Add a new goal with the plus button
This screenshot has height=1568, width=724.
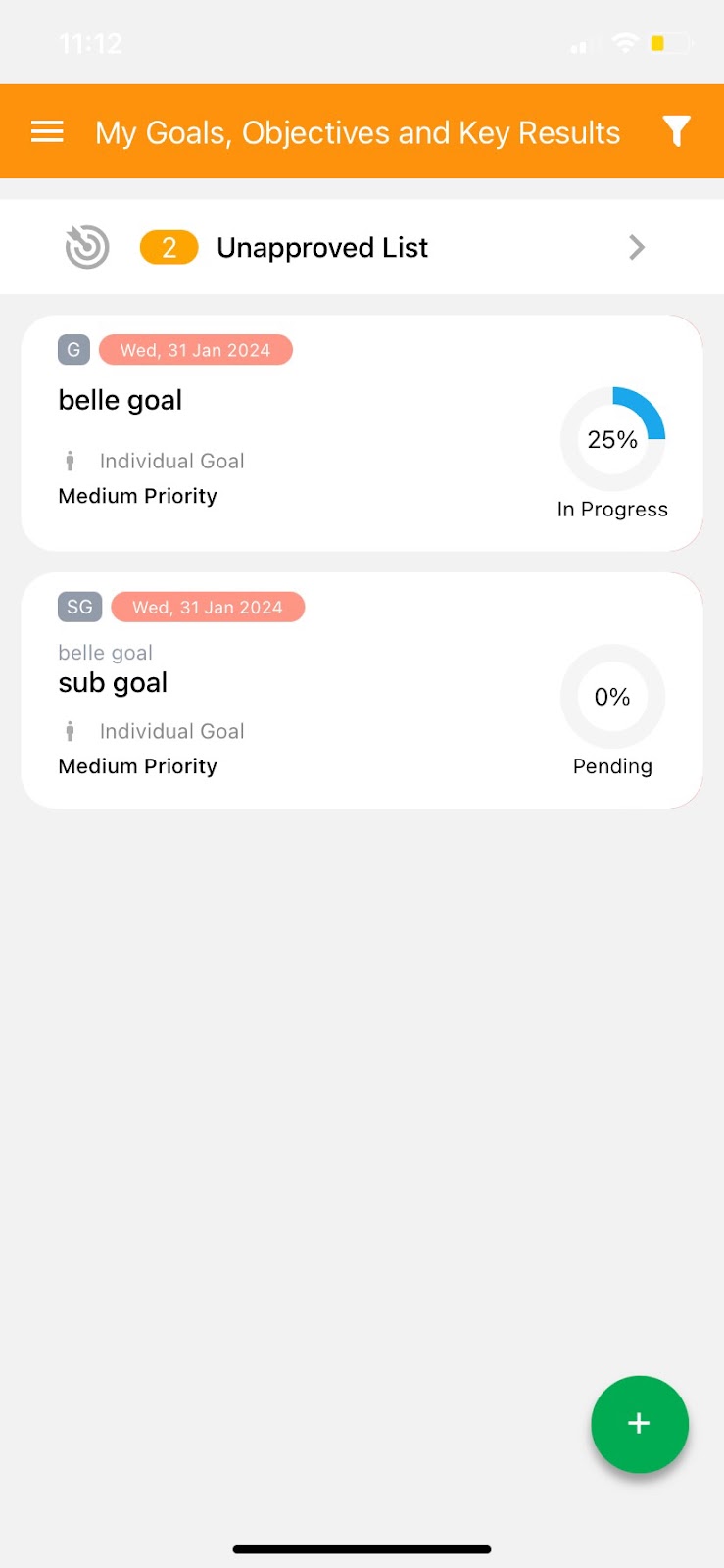(640, 1424)
